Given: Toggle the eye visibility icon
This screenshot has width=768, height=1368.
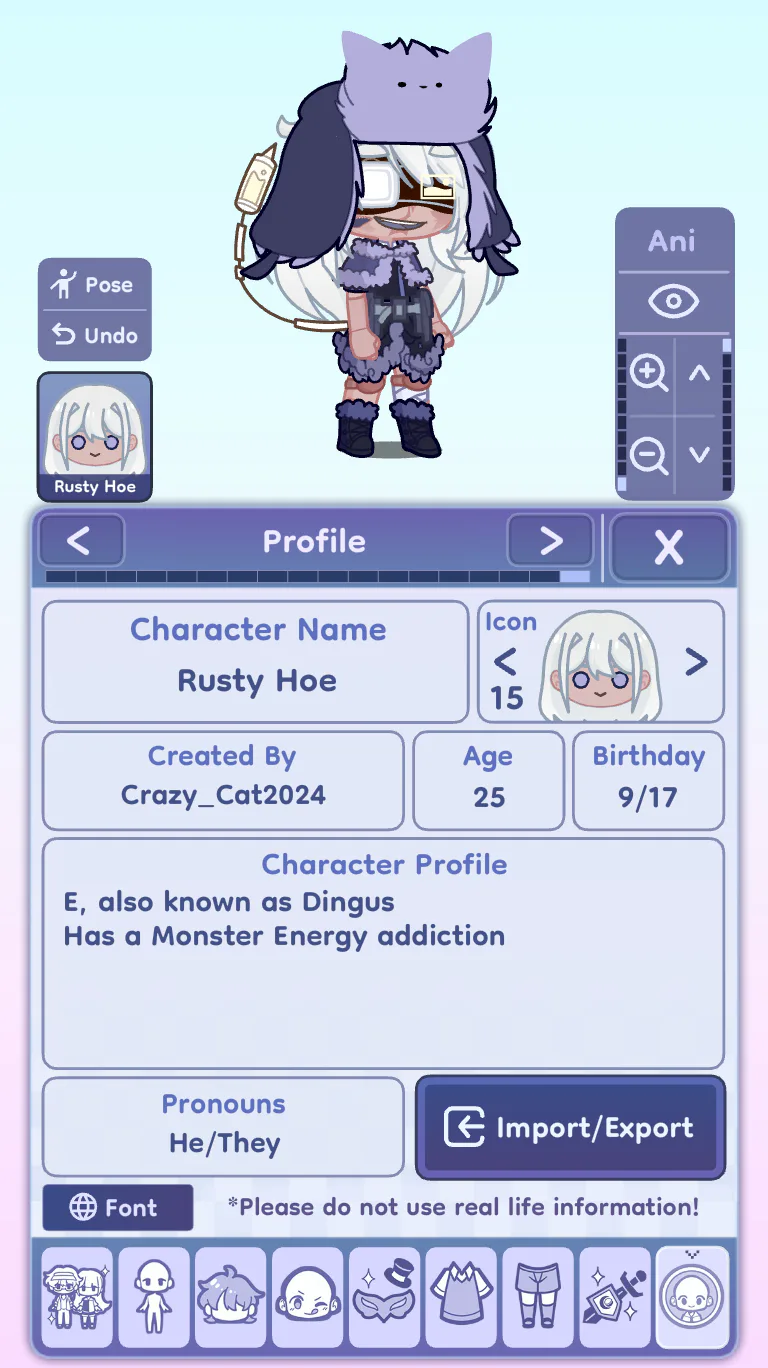Looking at the screenshot, I should click(674, 303).
